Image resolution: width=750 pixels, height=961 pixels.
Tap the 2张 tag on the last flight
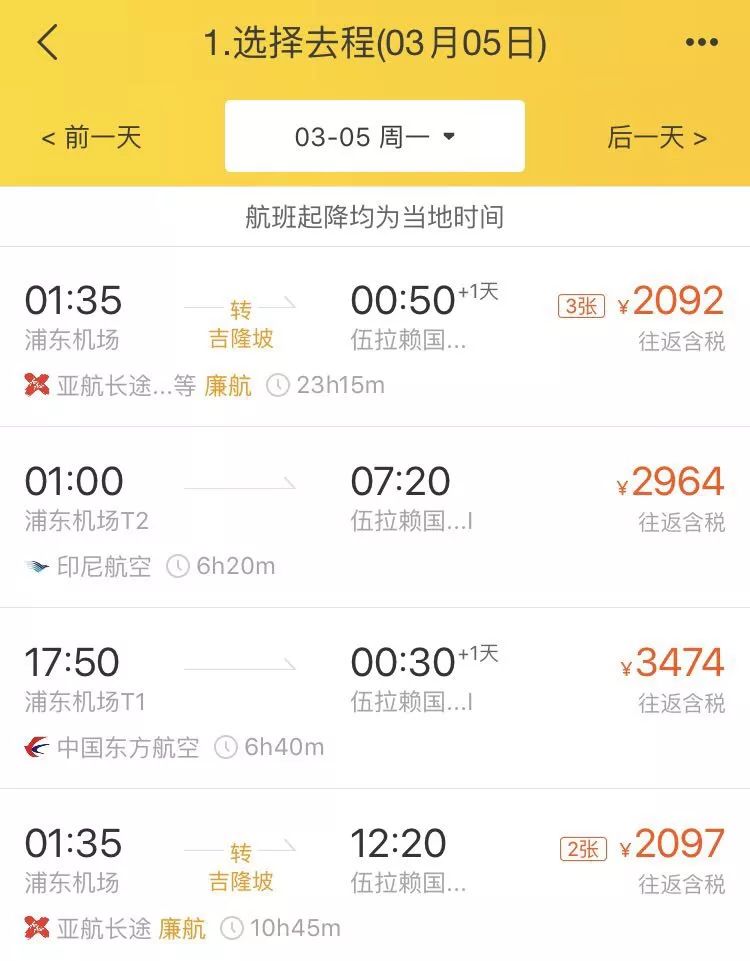coord(584,846)
